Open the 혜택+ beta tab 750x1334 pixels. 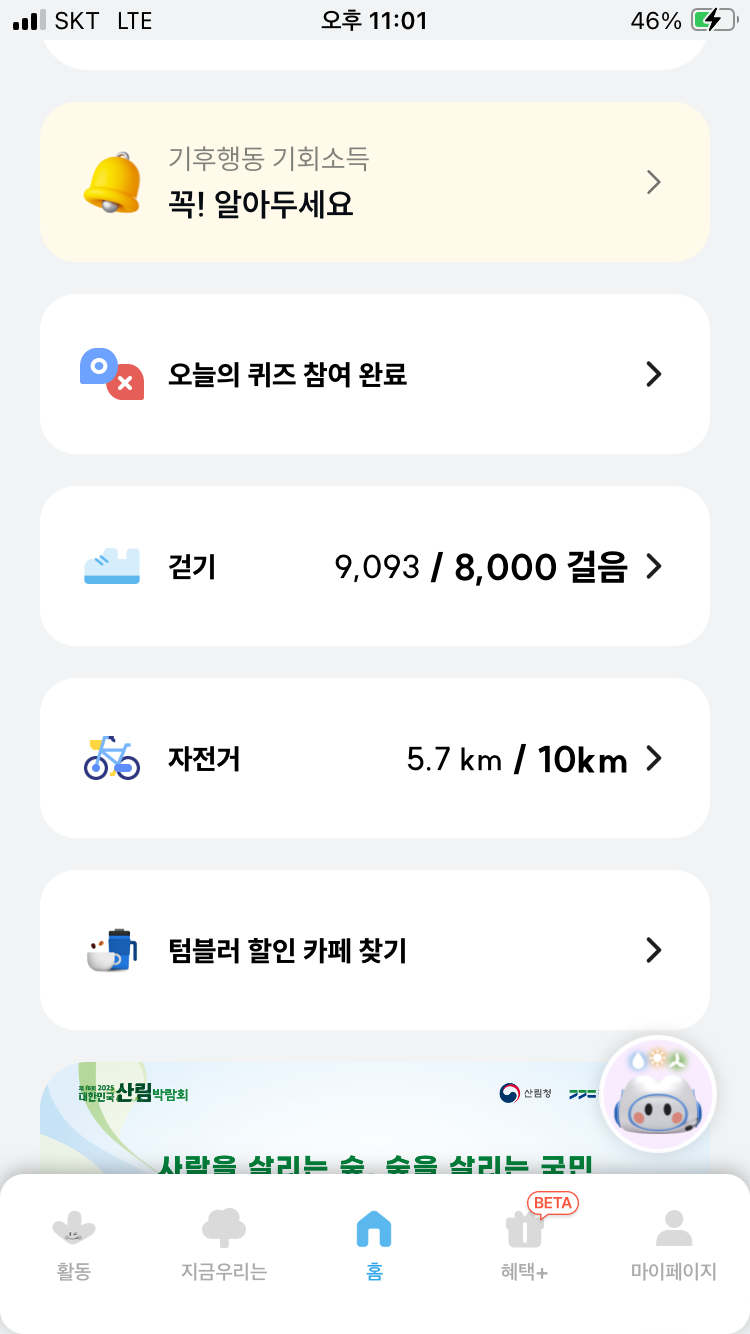[524, 1245]
